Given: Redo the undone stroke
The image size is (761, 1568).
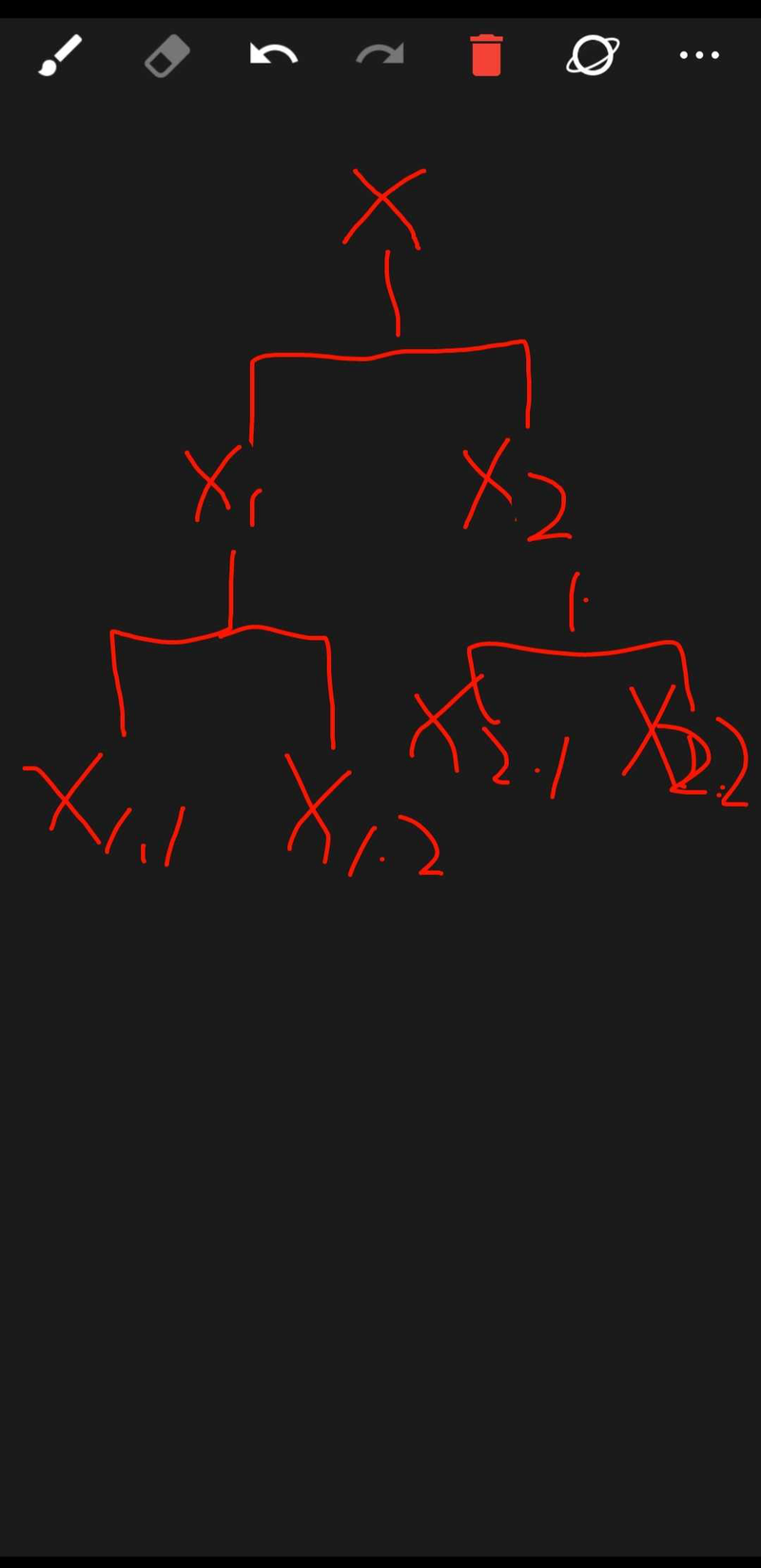Looking at the screenshot, I should (380, 54).
